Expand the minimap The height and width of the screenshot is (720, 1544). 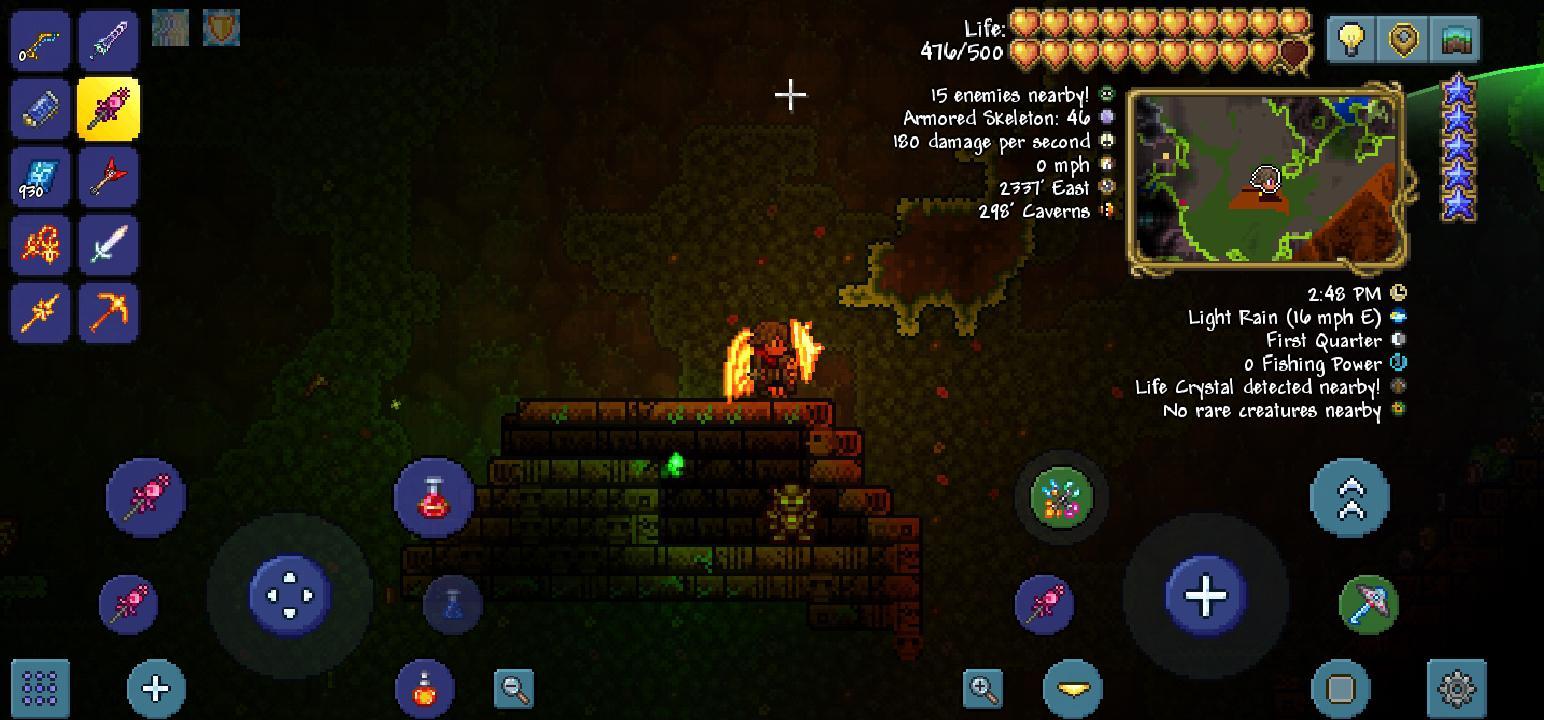point(1267,180)
